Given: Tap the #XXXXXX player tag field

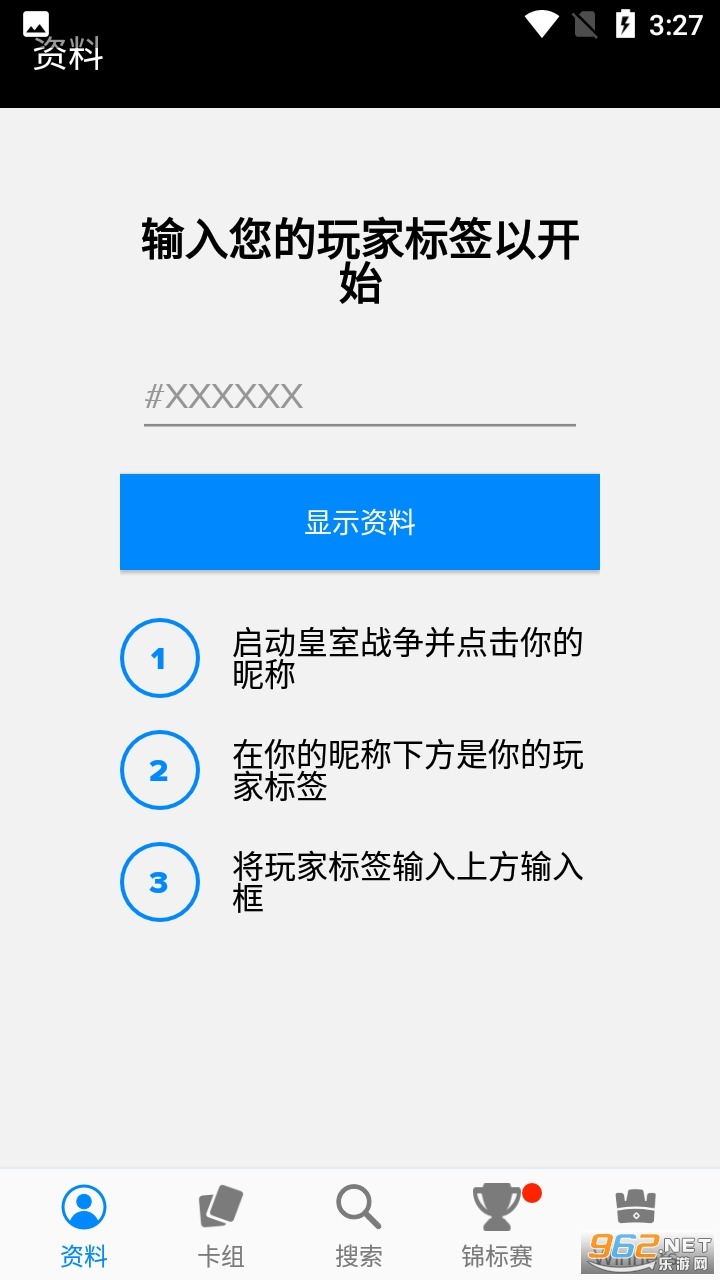Looking at the screenshot, I should (360, 397).
